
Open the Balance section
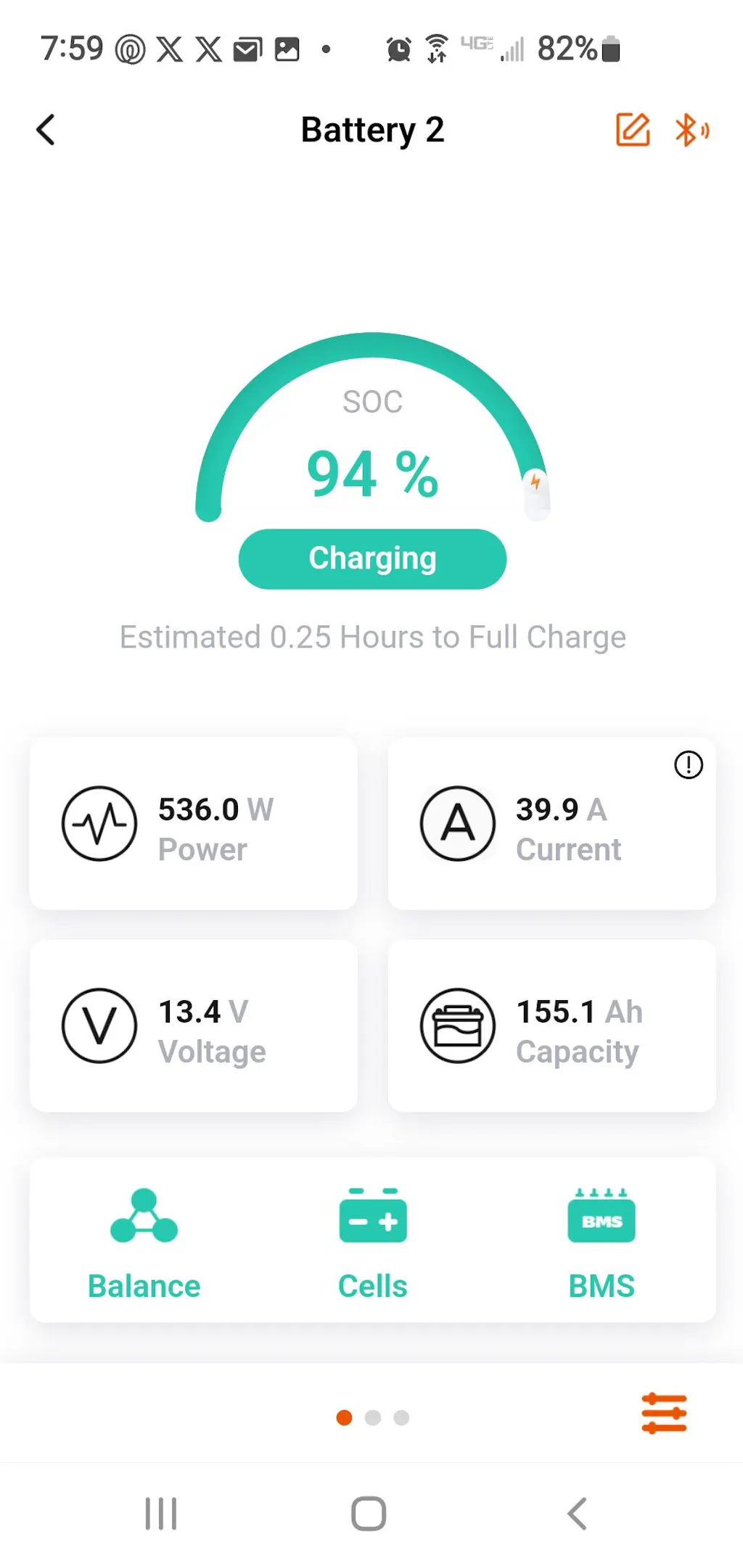pyautogui.click(x=144, y=1244)
